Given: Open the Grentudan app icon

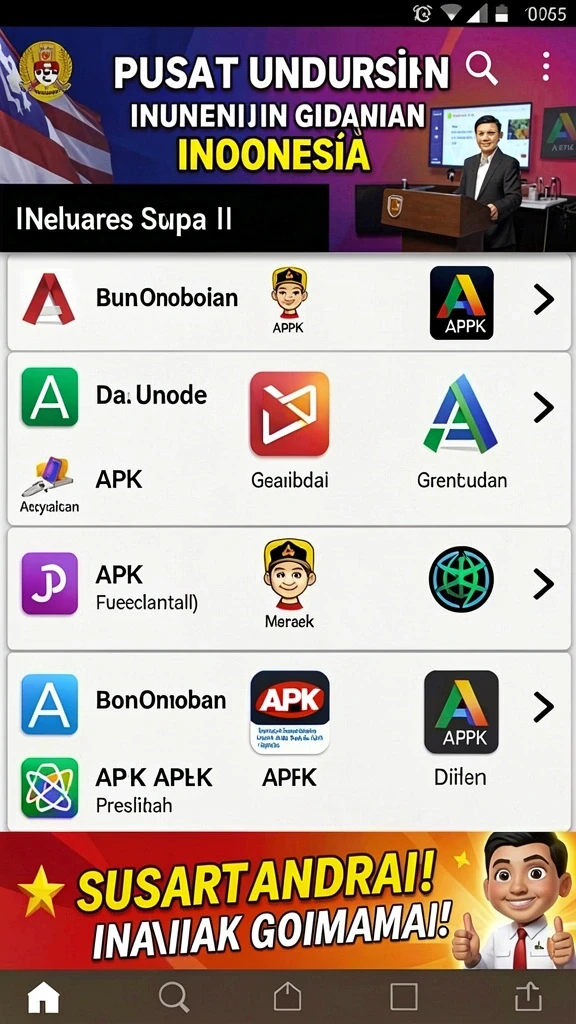Looking at the screenshot, I should pos(460,413).
